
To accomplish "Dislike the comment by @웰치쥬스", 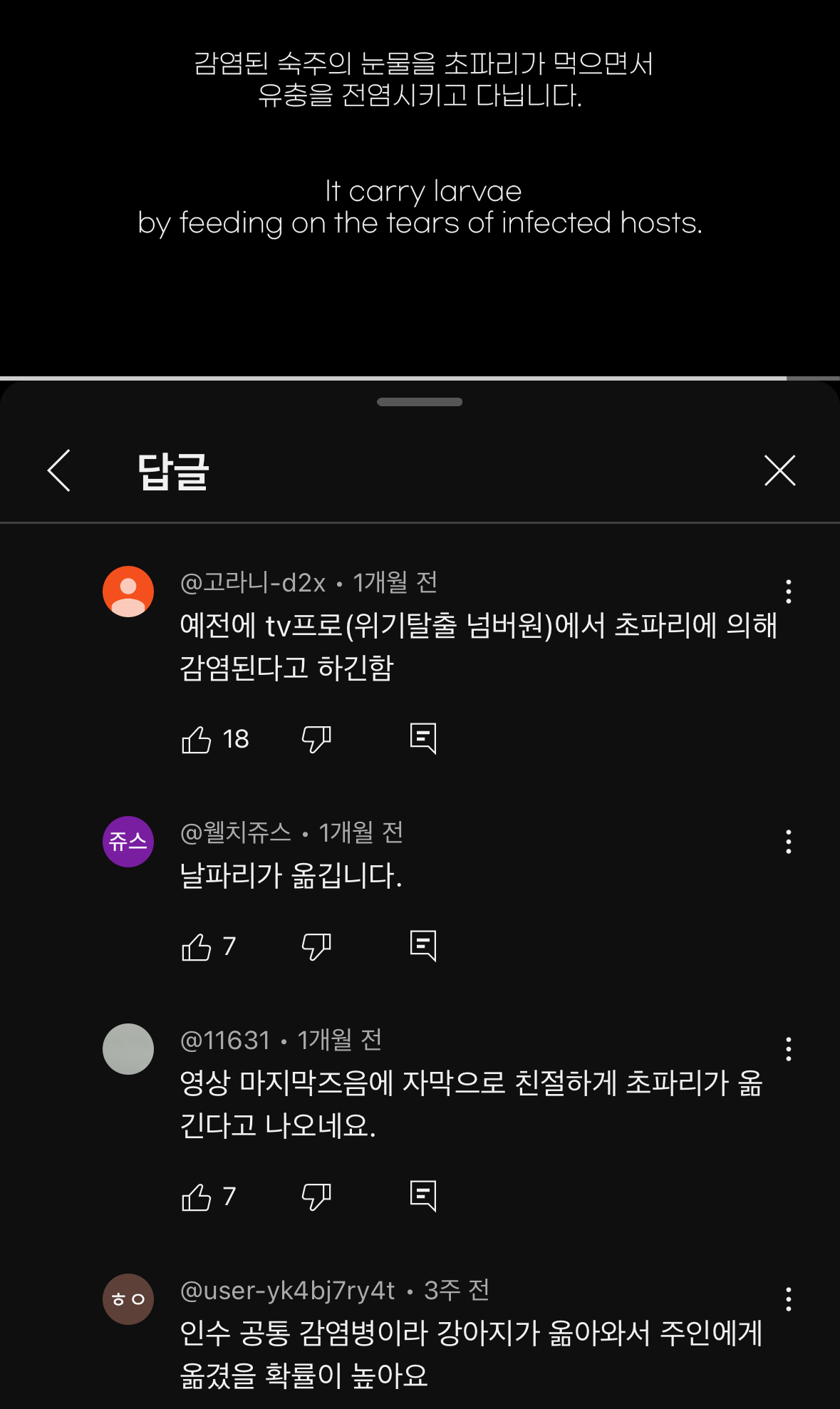I will [316, 946].
